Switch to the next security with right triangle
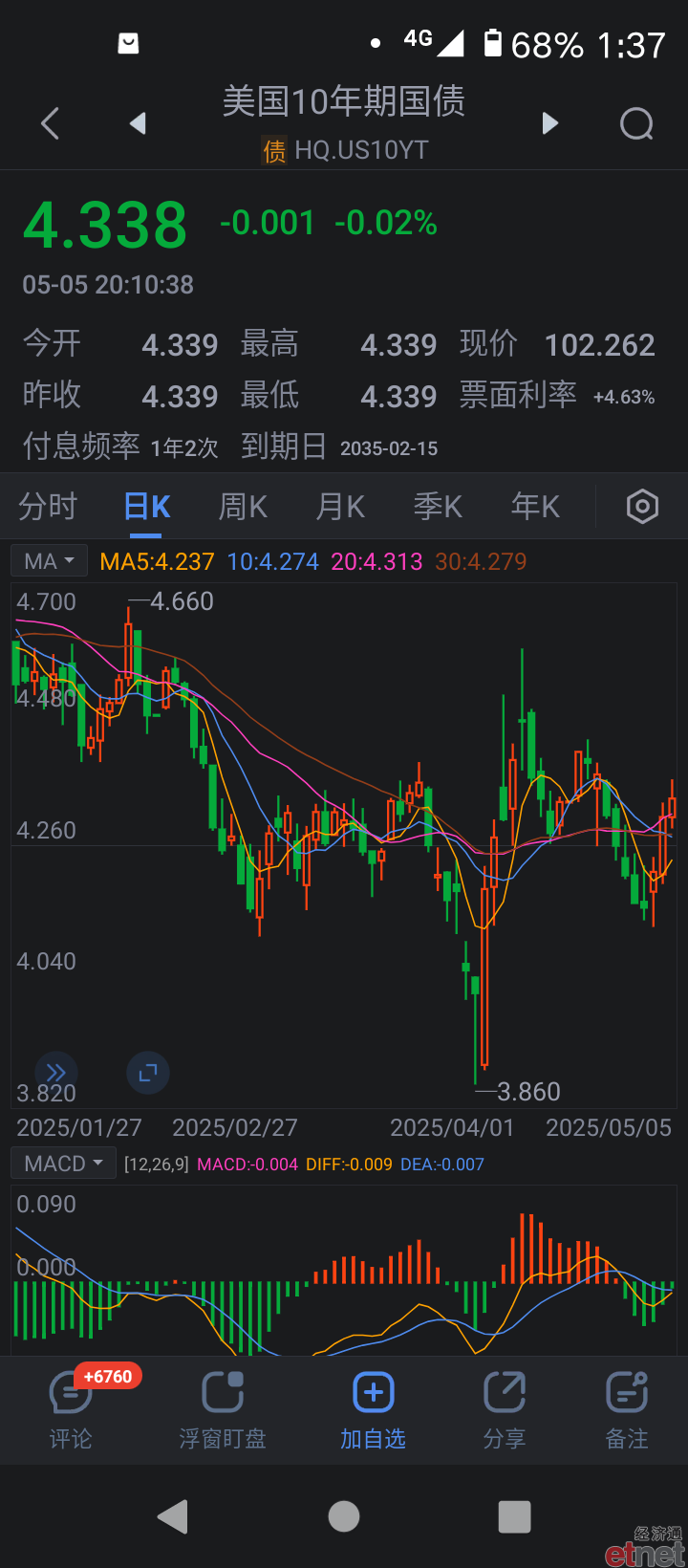This screenshot has width=688, height=1568. click(x=549, y=123)
